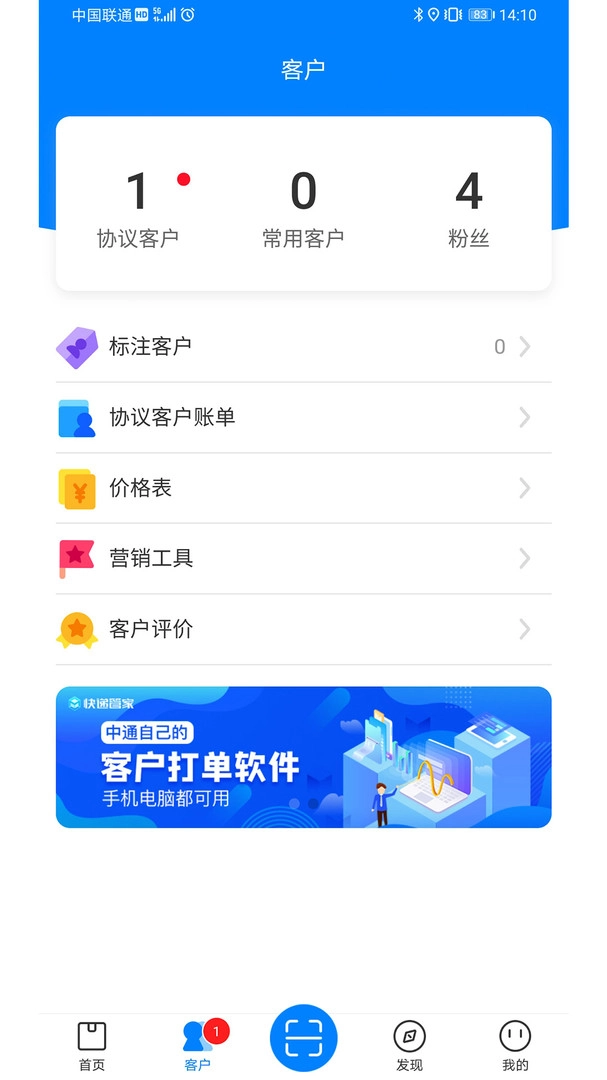
Task: Open the 标注客户 row
Action: 303,347
